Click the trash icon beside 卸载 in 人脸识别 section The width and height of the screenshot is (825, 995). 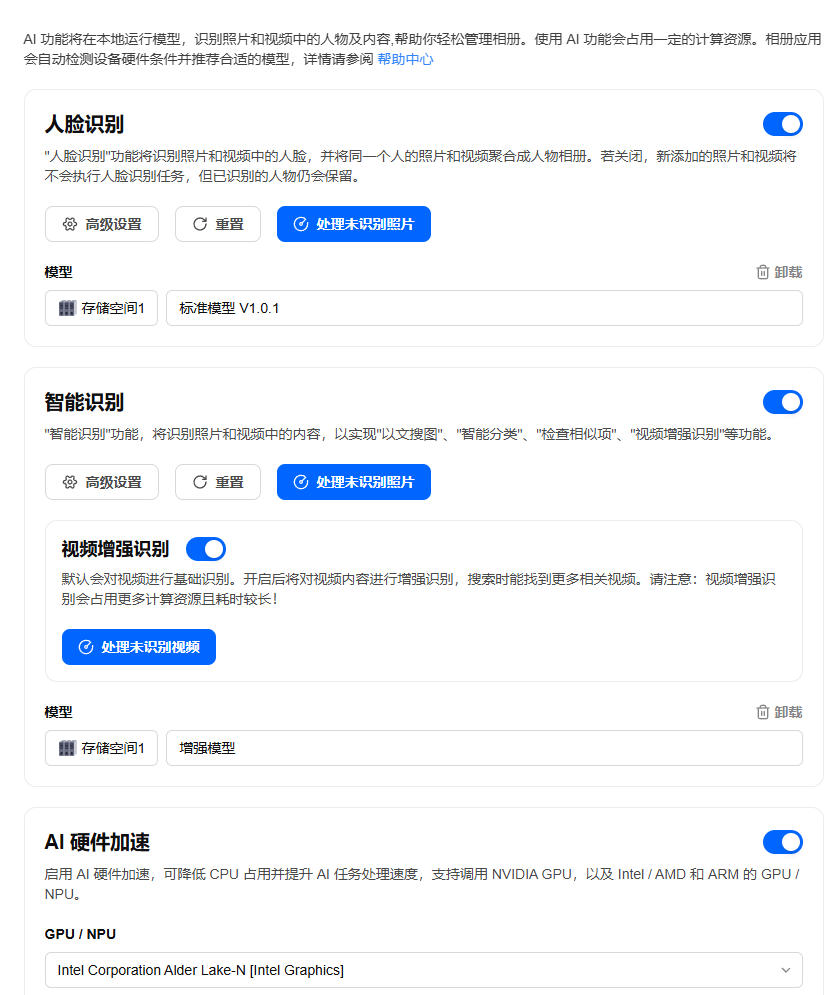click(x=762, y=272)
